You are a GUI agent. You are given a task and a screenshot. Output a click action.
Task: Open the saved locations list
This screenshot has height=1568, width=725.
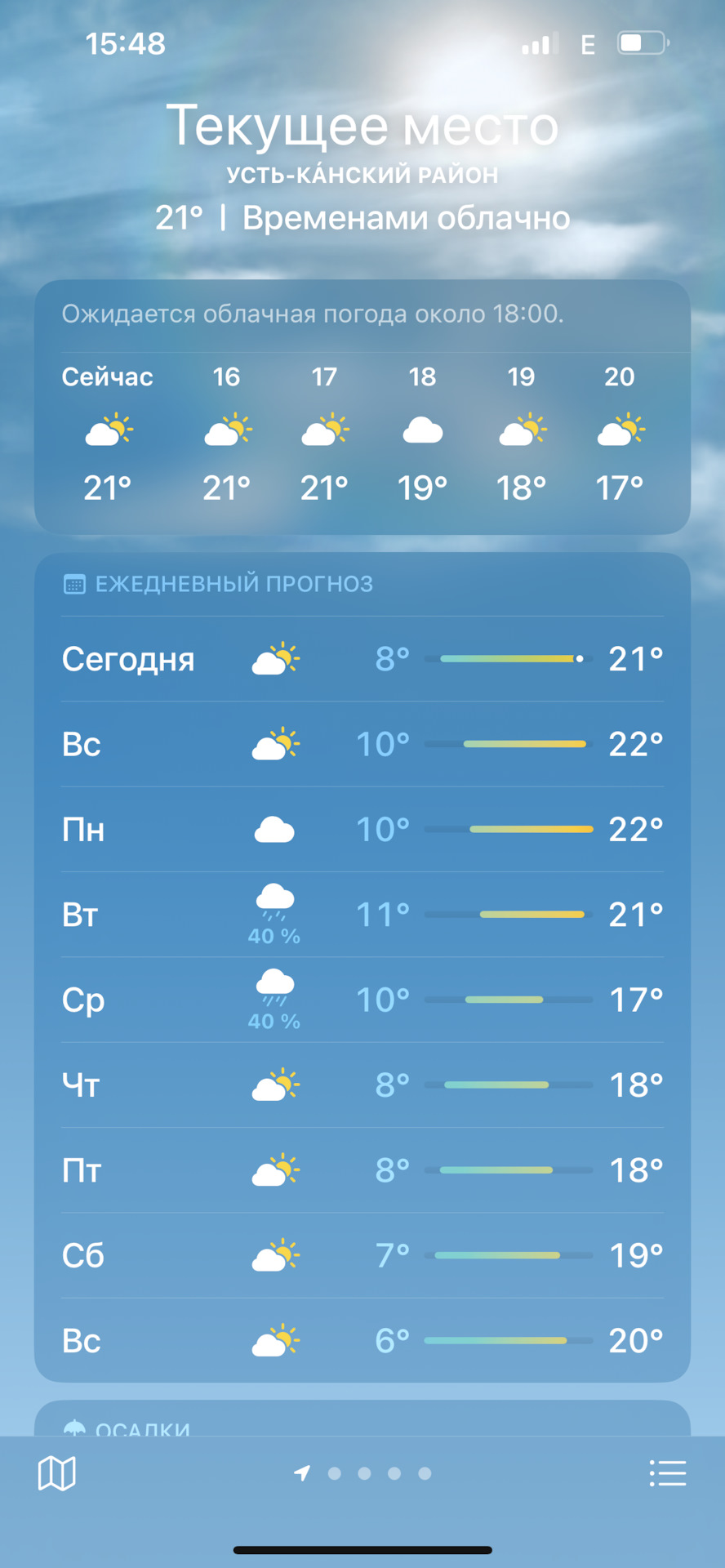click(667, 1473)
